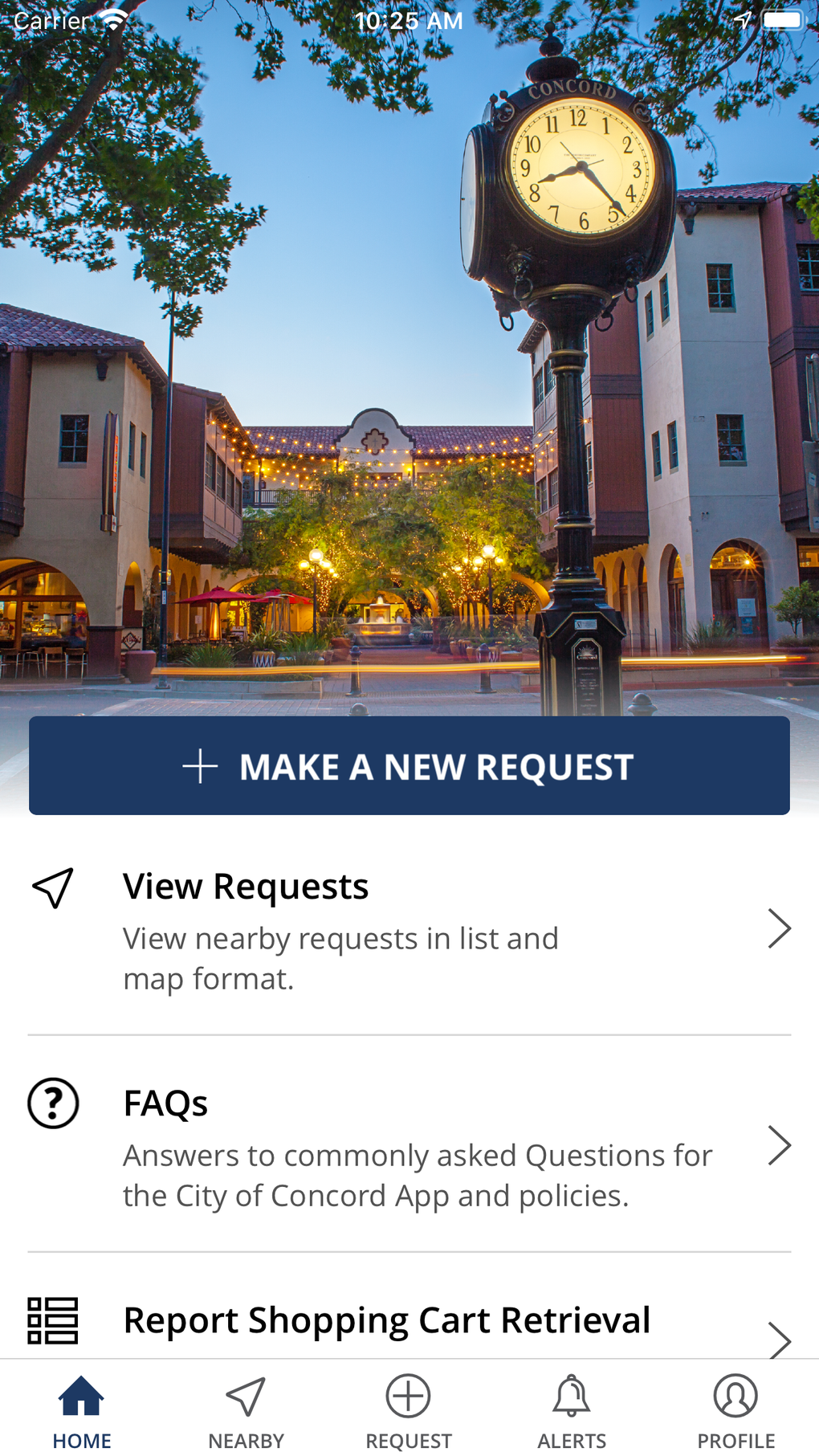Expand the FAQs chevron

(780, 1145)
